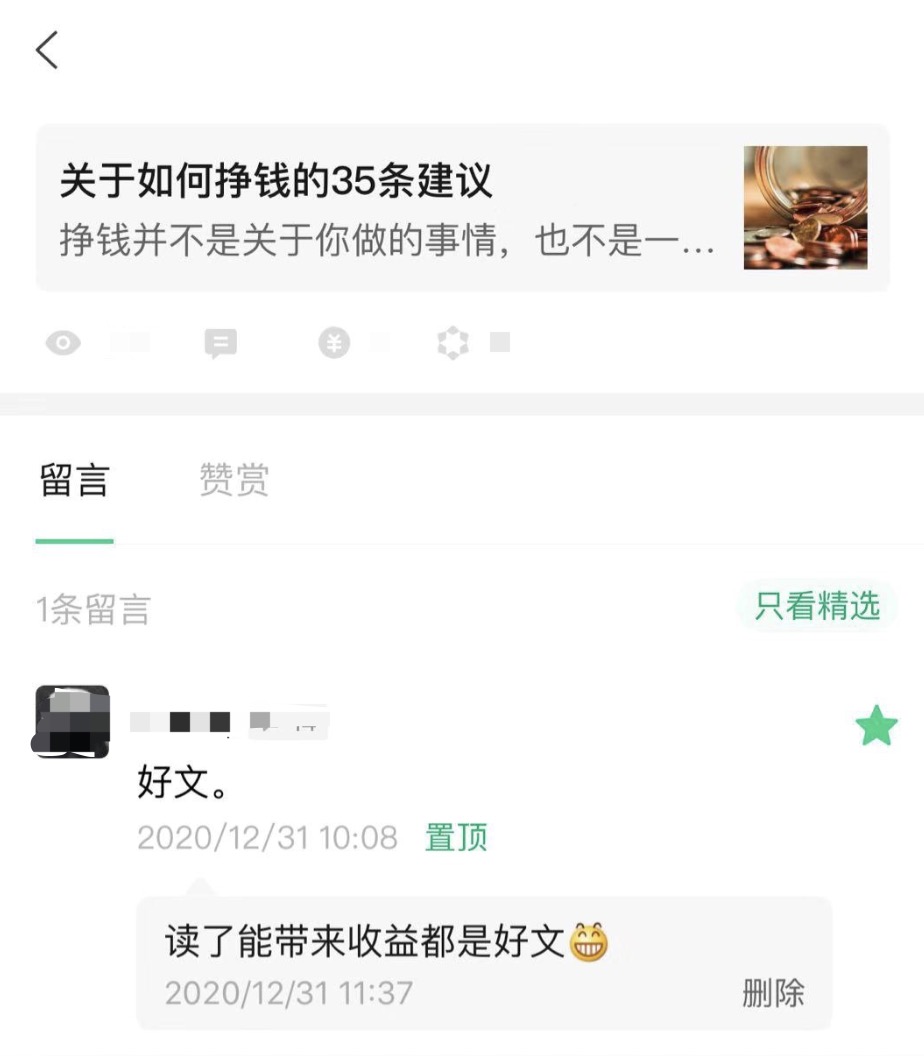Select the 留言 tab
924x1056 pixels.
75,482
